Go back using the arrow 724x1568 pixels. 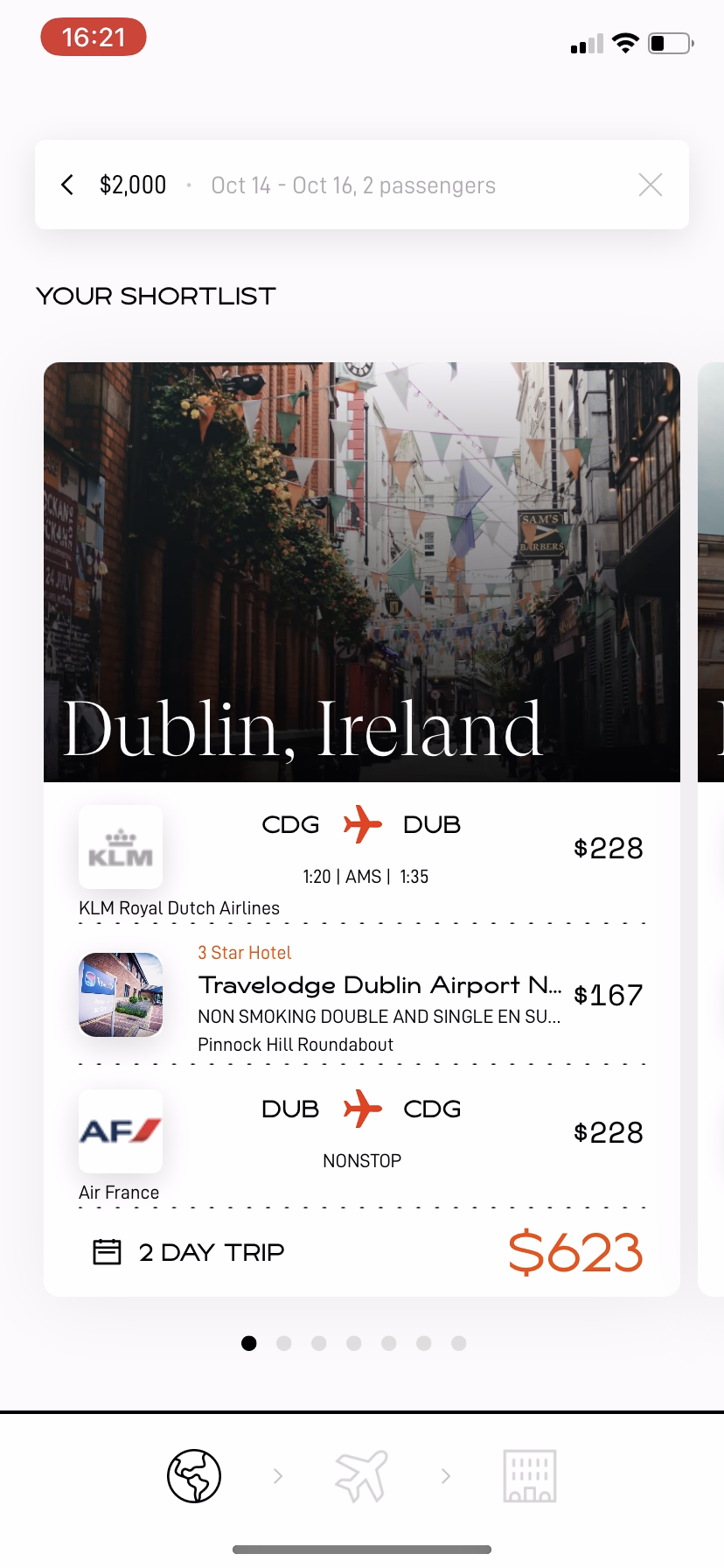coord(67,185)
